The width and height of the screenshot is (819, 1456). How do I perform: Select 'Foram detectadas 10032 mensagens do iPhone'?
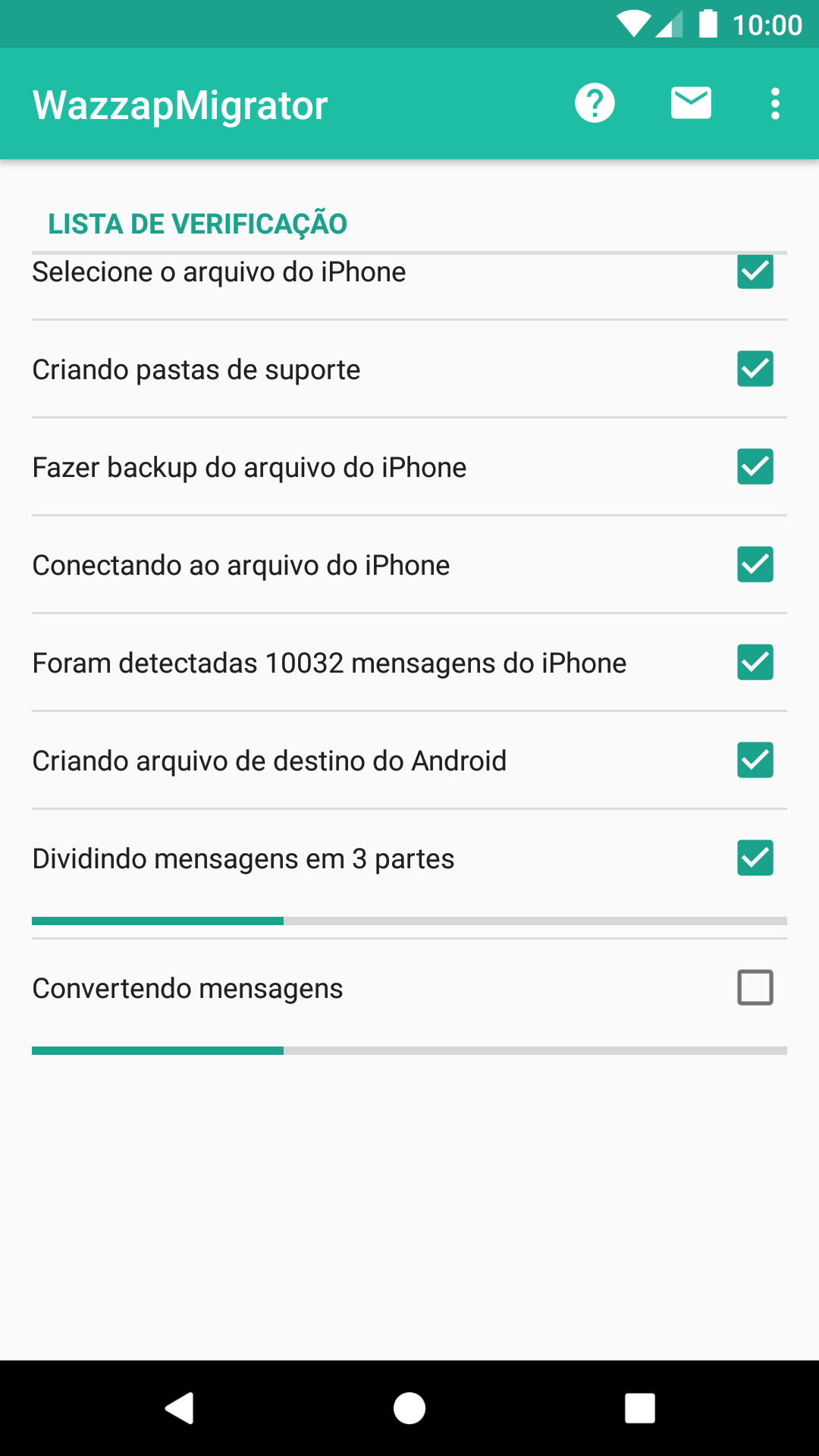328,663
